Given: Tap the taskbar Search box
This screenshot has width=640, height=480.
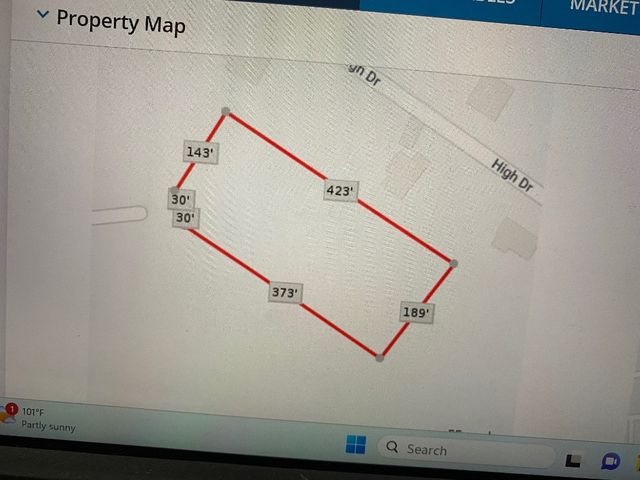Looking at the screenshot, I should (465, 451).
